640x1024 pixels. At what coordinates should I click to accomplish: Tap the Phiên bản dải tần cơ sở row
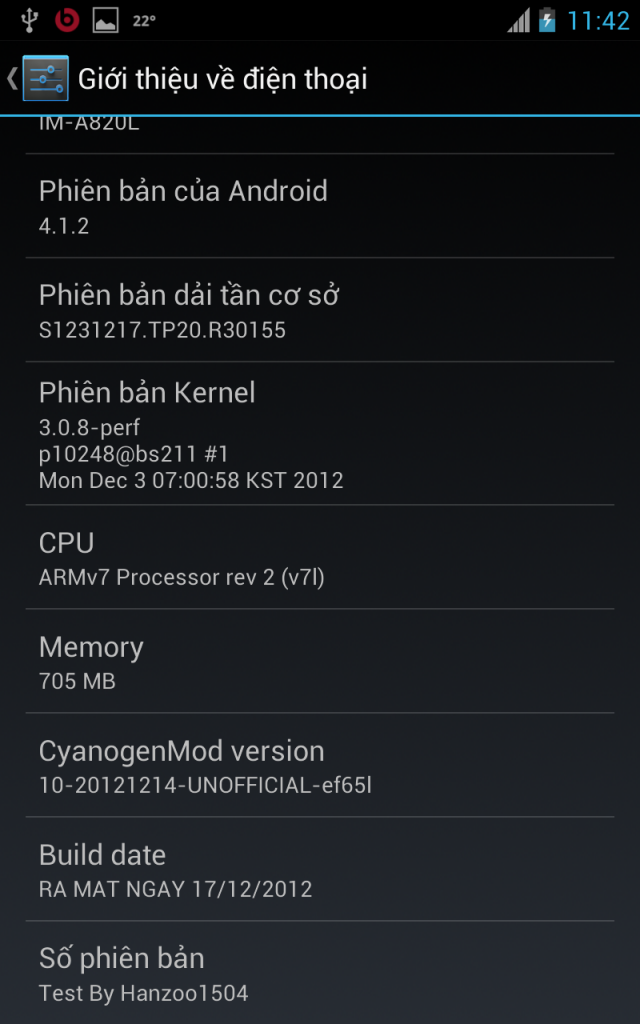tap(320, 310)
